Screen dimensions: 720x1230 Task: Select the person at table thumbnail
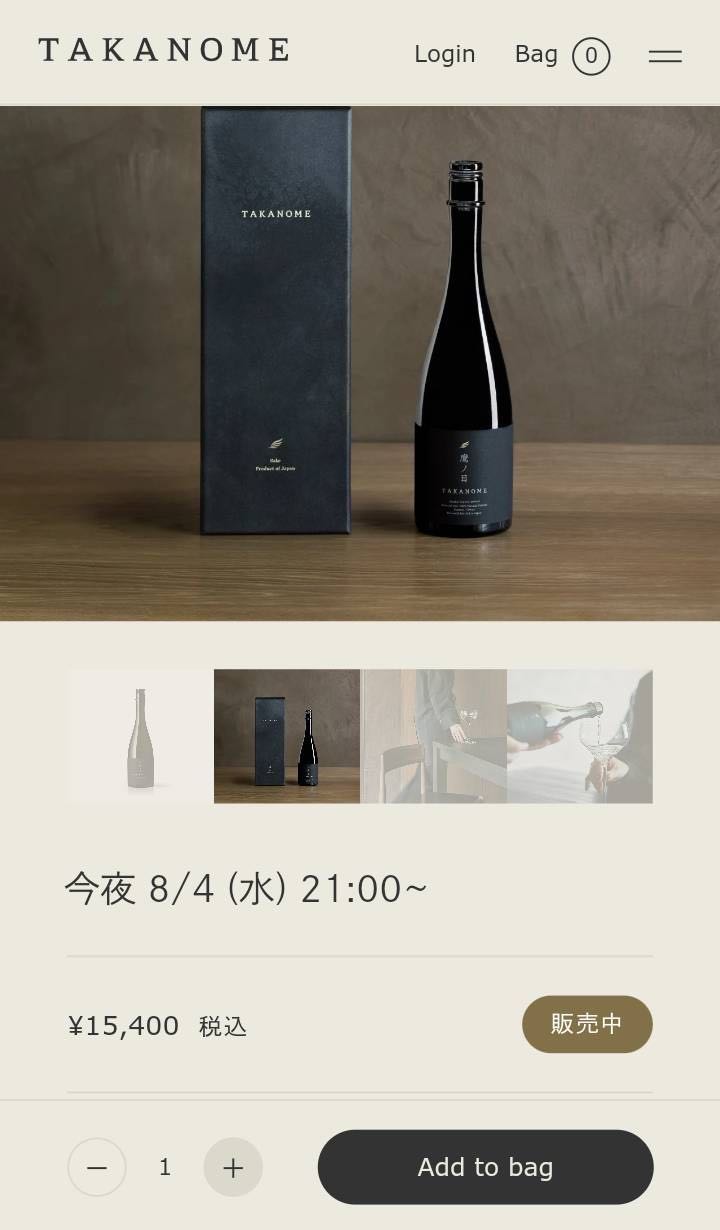click(433, 736)
